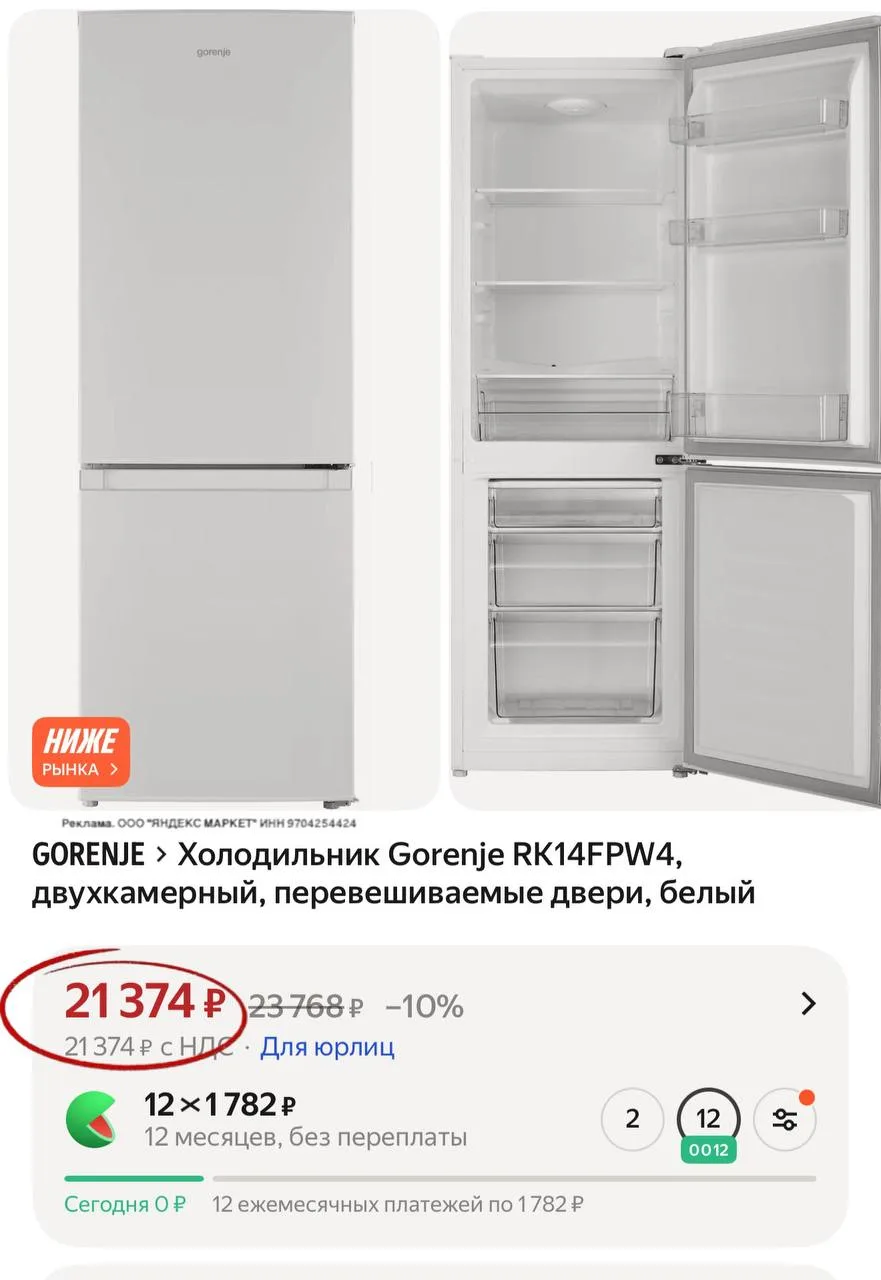Open the GORENJE brand page
881x1280 pixels.
pyautogui.click(x=88, y=855)
